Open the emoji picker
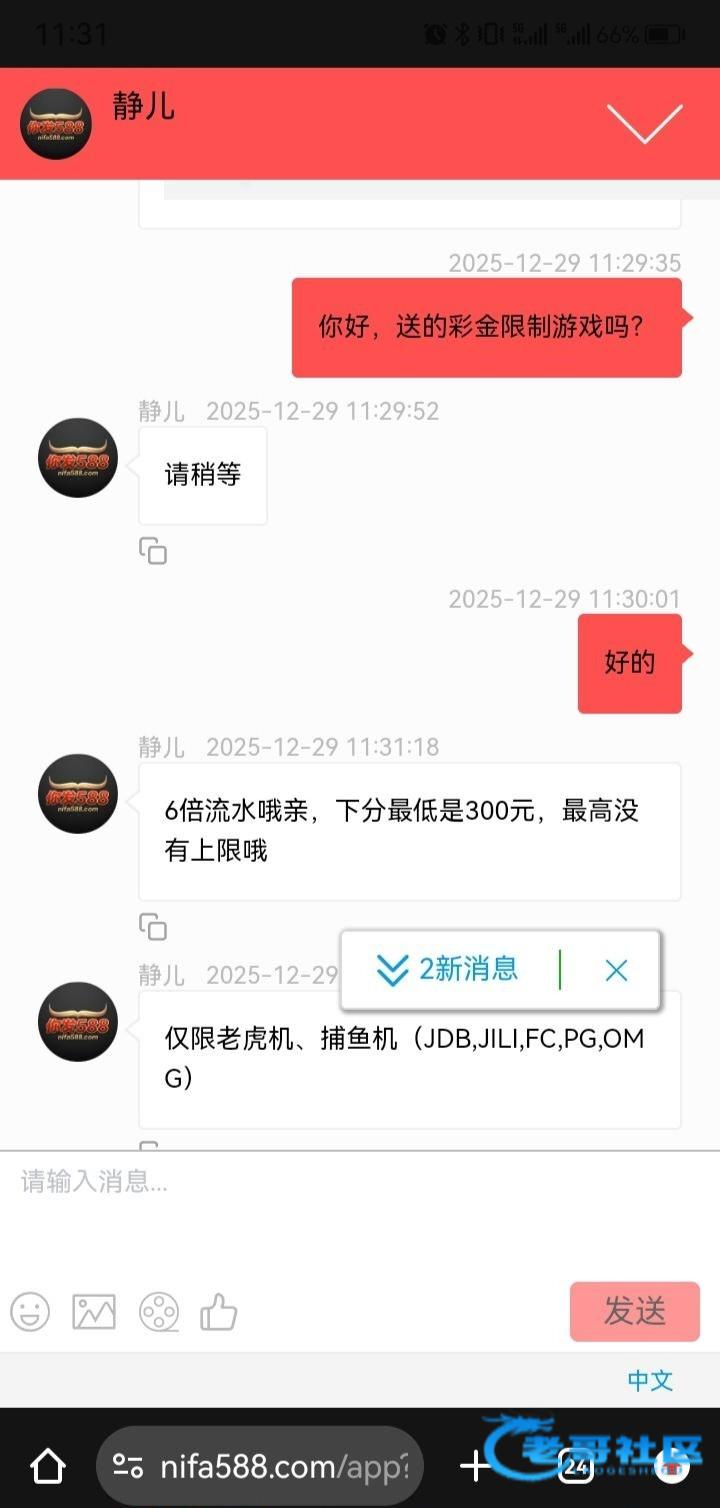 pos(30,1312)
